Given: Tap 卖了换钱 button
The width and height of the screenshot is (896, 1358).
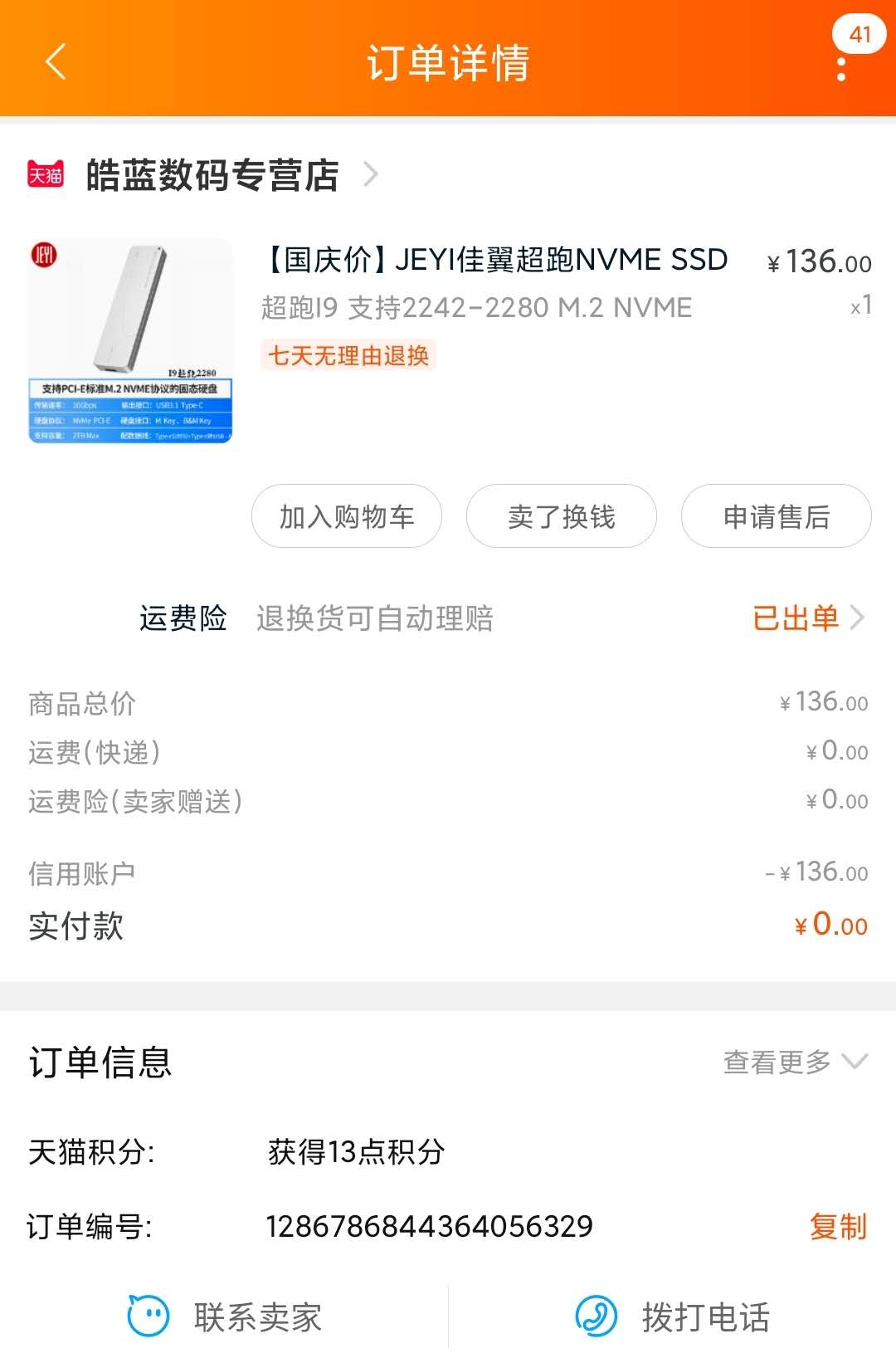Looking at the screenshot, I should pos(562,516).
